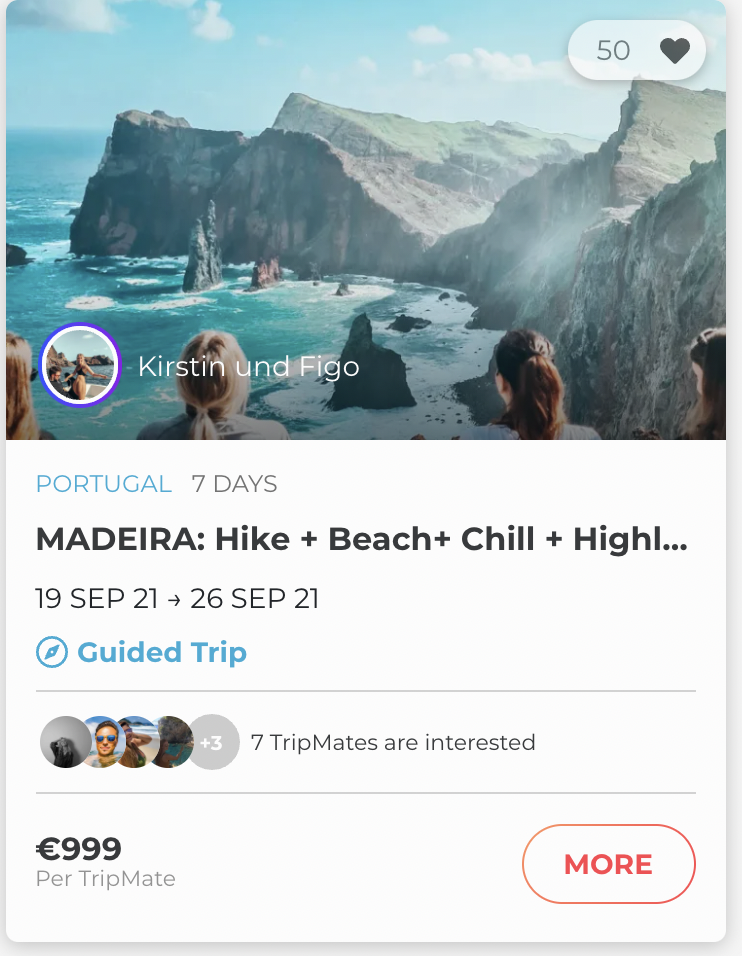
Task: Open Kirstin und Figo's profile picture
Action: pos(80,365)
